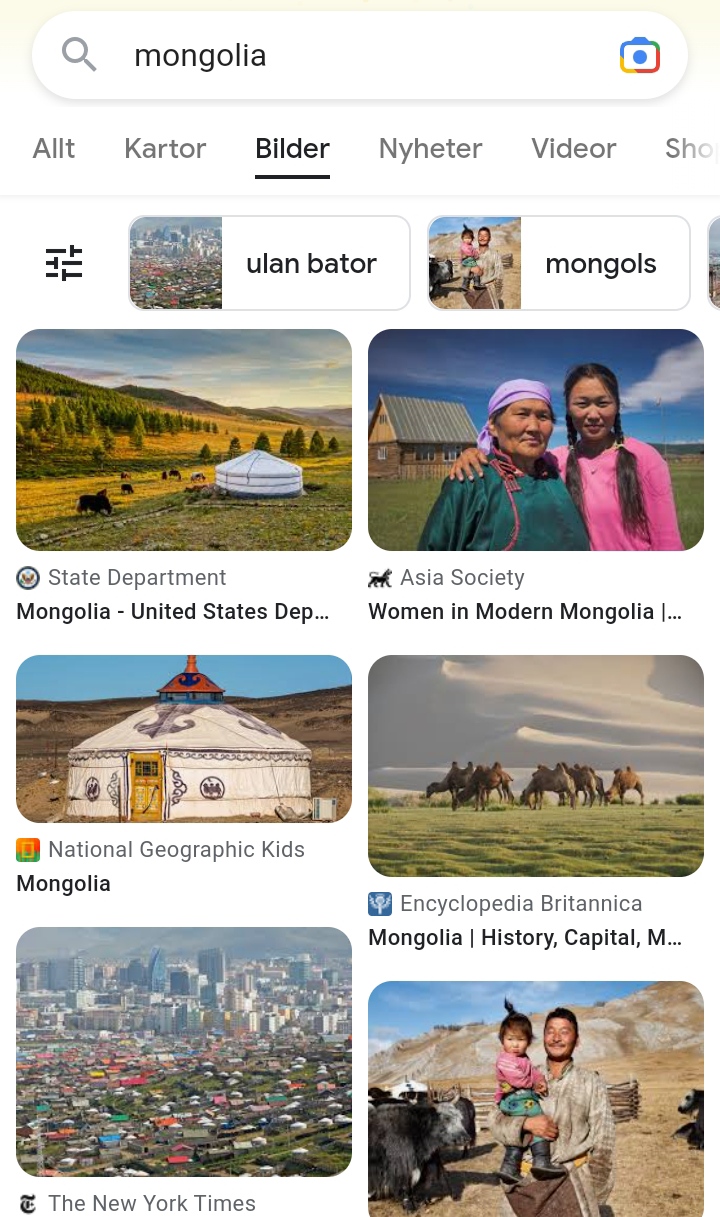Switch to the Kartor tab
The image size is (720, 1217).
[165, 149]
